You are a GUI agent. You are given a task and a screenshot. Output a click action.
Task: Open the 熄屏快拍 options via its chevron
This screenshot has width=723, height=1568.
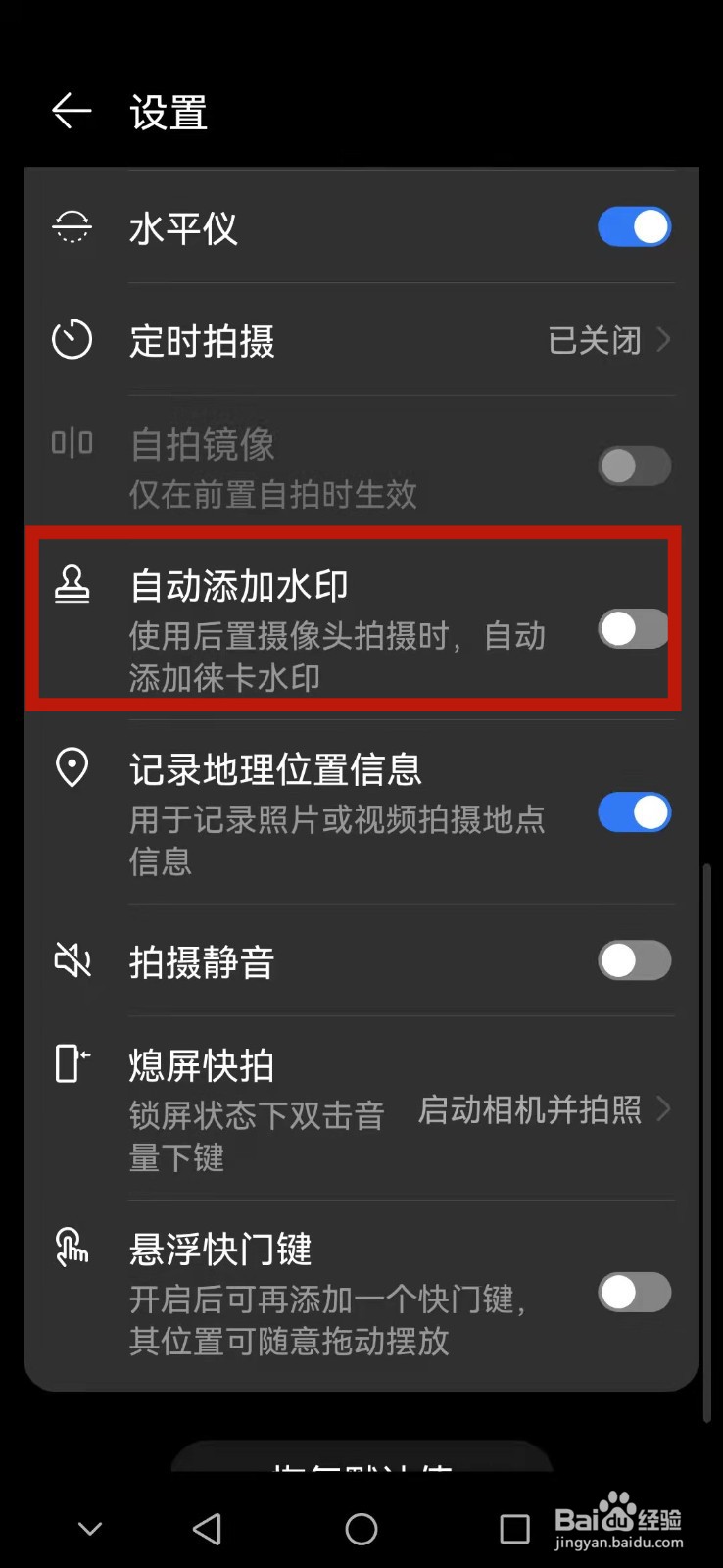[x=664, y=1110]
